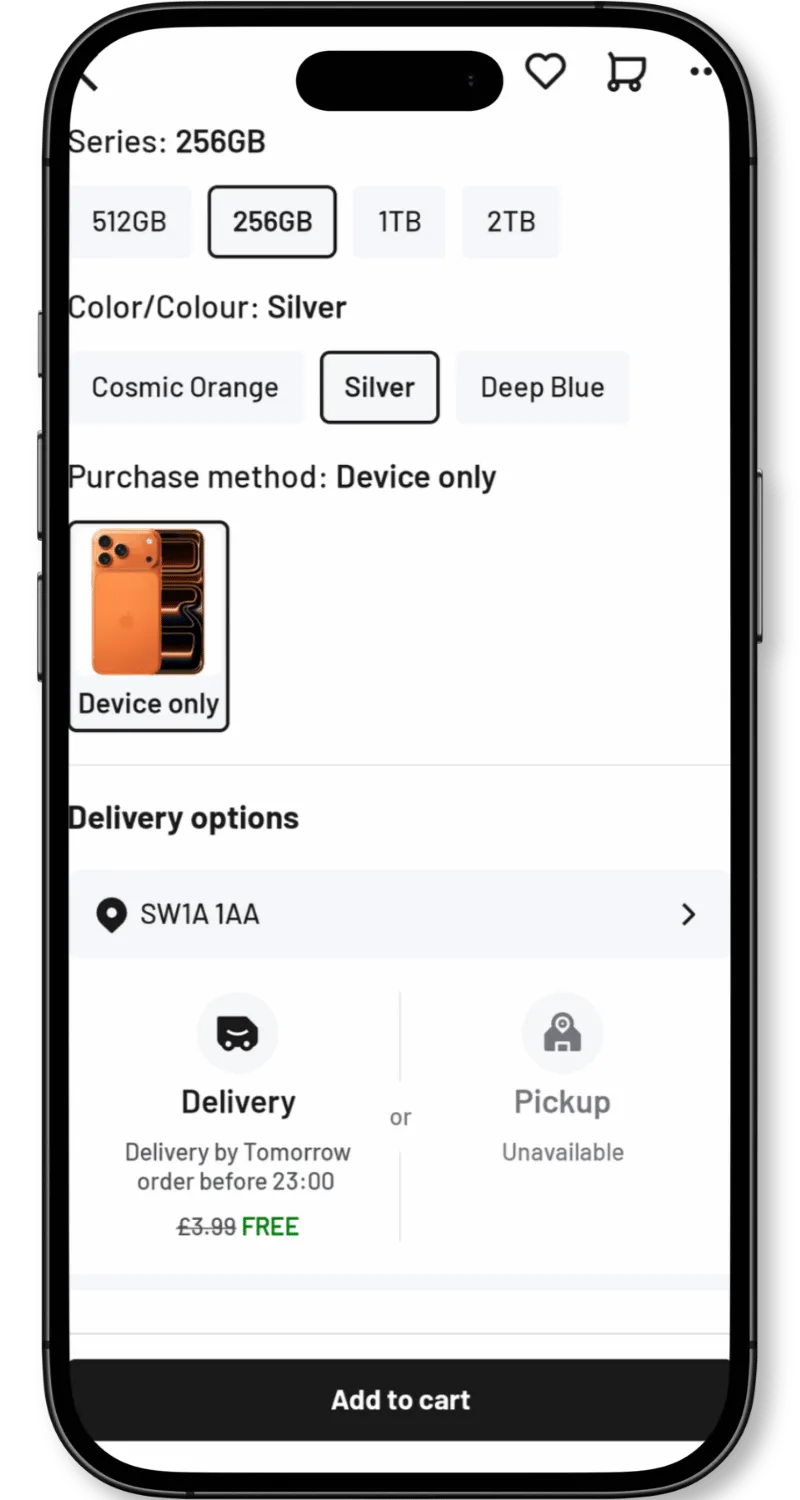Pick the 1TB storage option
800x1500 pixels.
399,221
